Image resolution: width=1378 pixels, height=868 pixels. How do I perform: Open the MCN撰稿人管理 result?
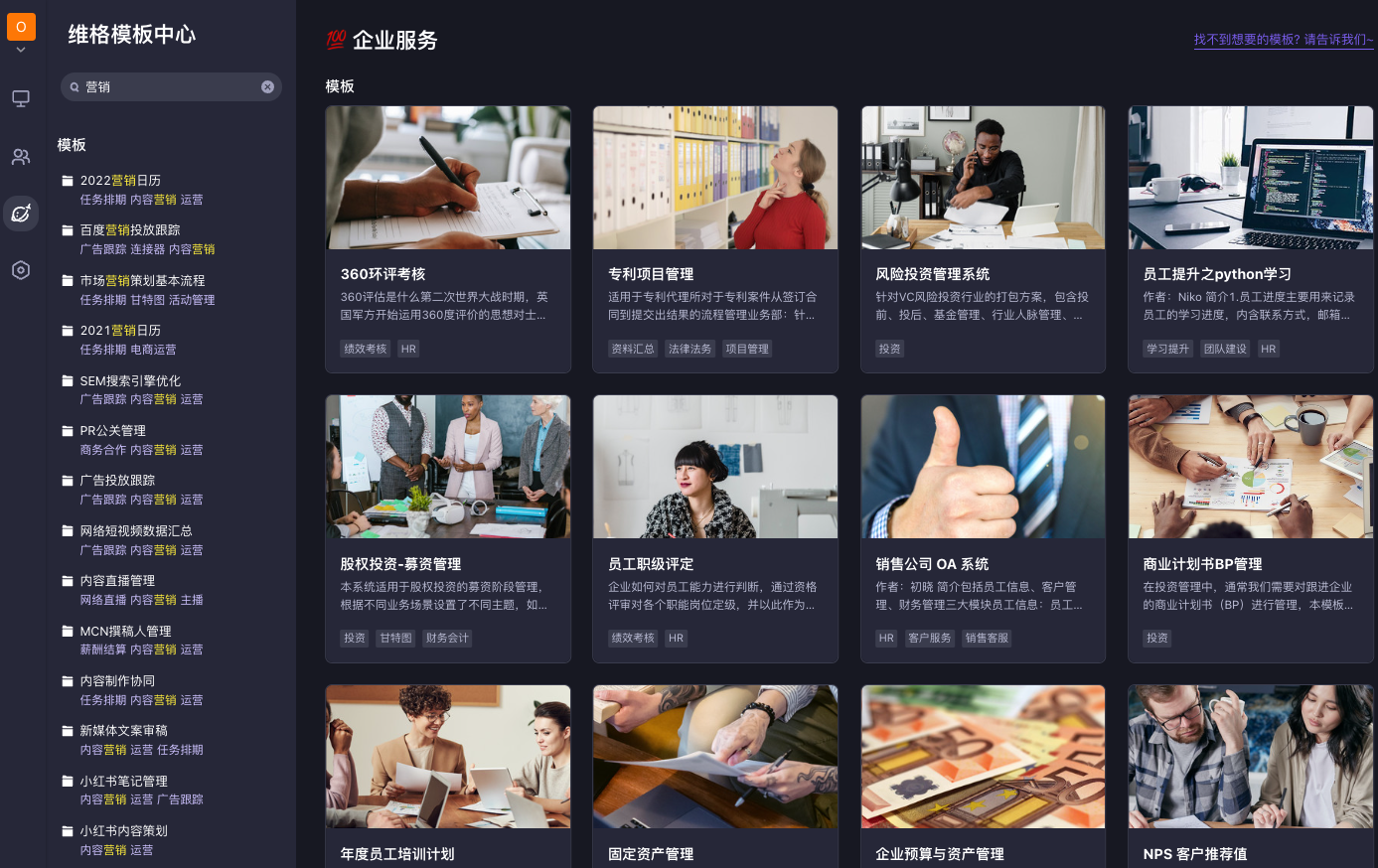pyautogui.click(x=125, y=632)
